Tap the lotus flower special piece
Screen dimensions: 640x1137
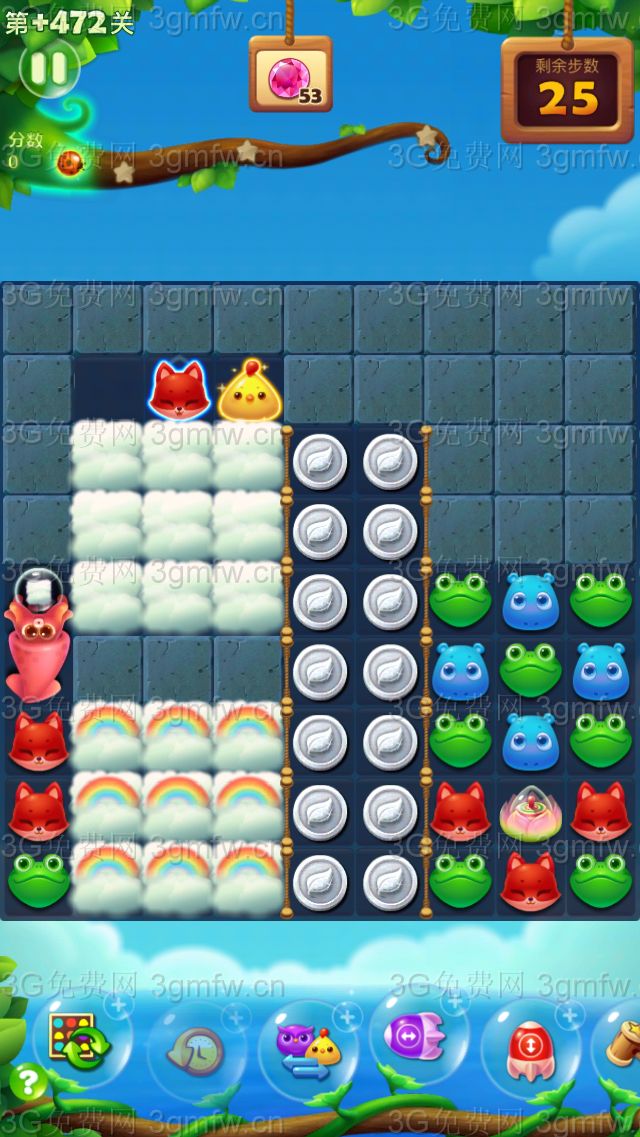coord(530,812)
